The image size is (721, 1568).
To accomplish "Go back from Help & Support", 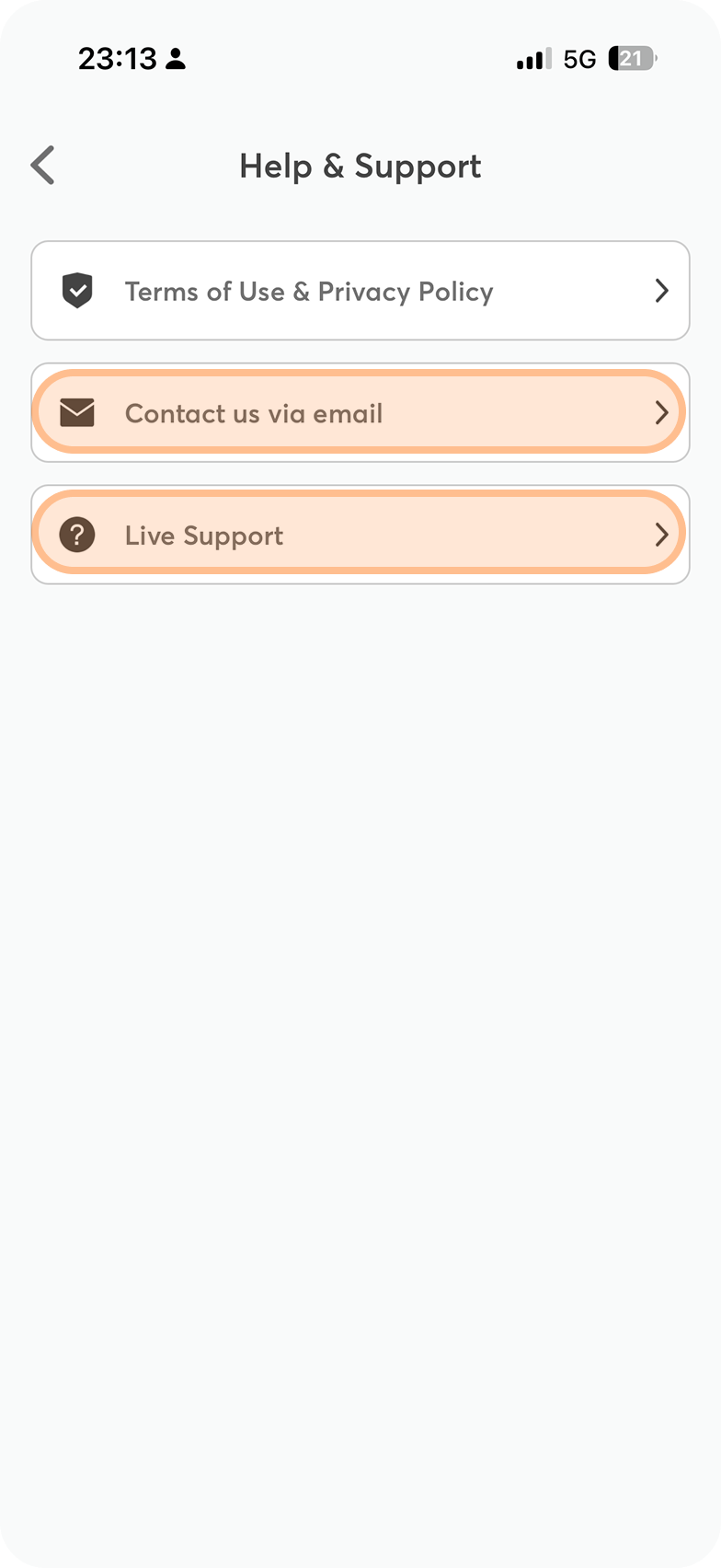I will coord(43,166).
